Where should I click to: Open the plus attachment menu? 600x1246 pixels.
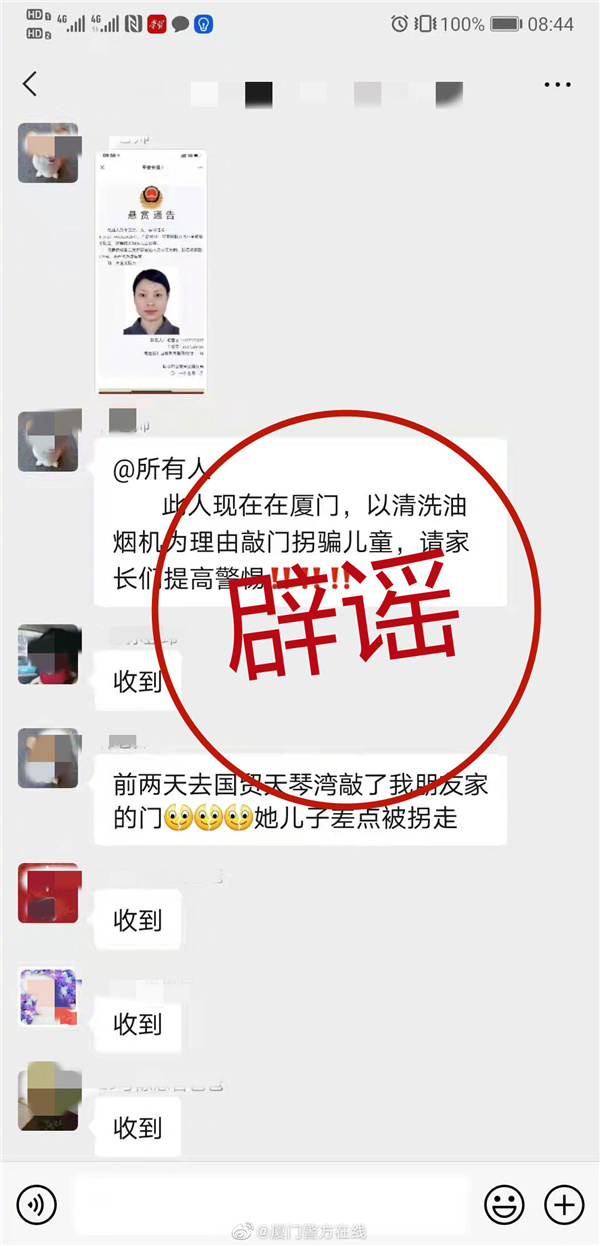(x=564, y=1203)
